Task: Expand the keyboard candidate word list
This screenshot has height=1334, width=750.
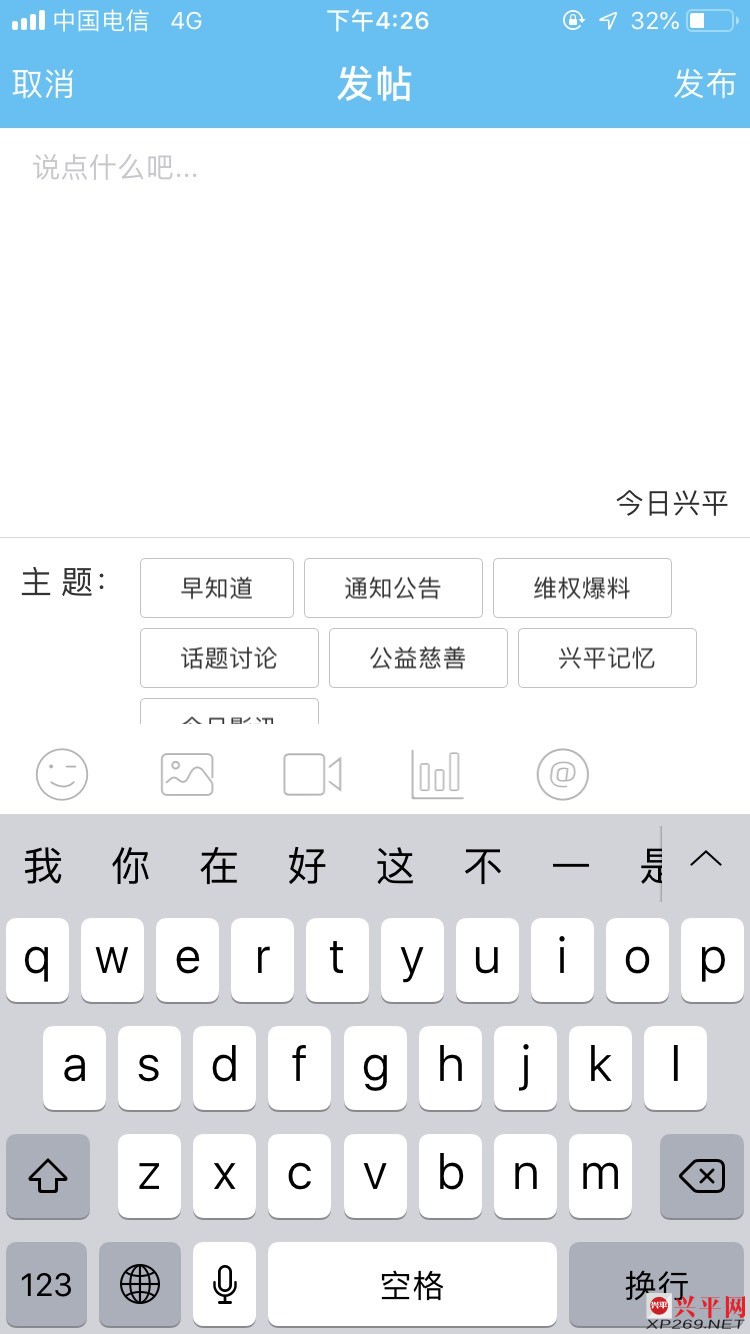Action: pyautogui.click(x=706, y=862)
